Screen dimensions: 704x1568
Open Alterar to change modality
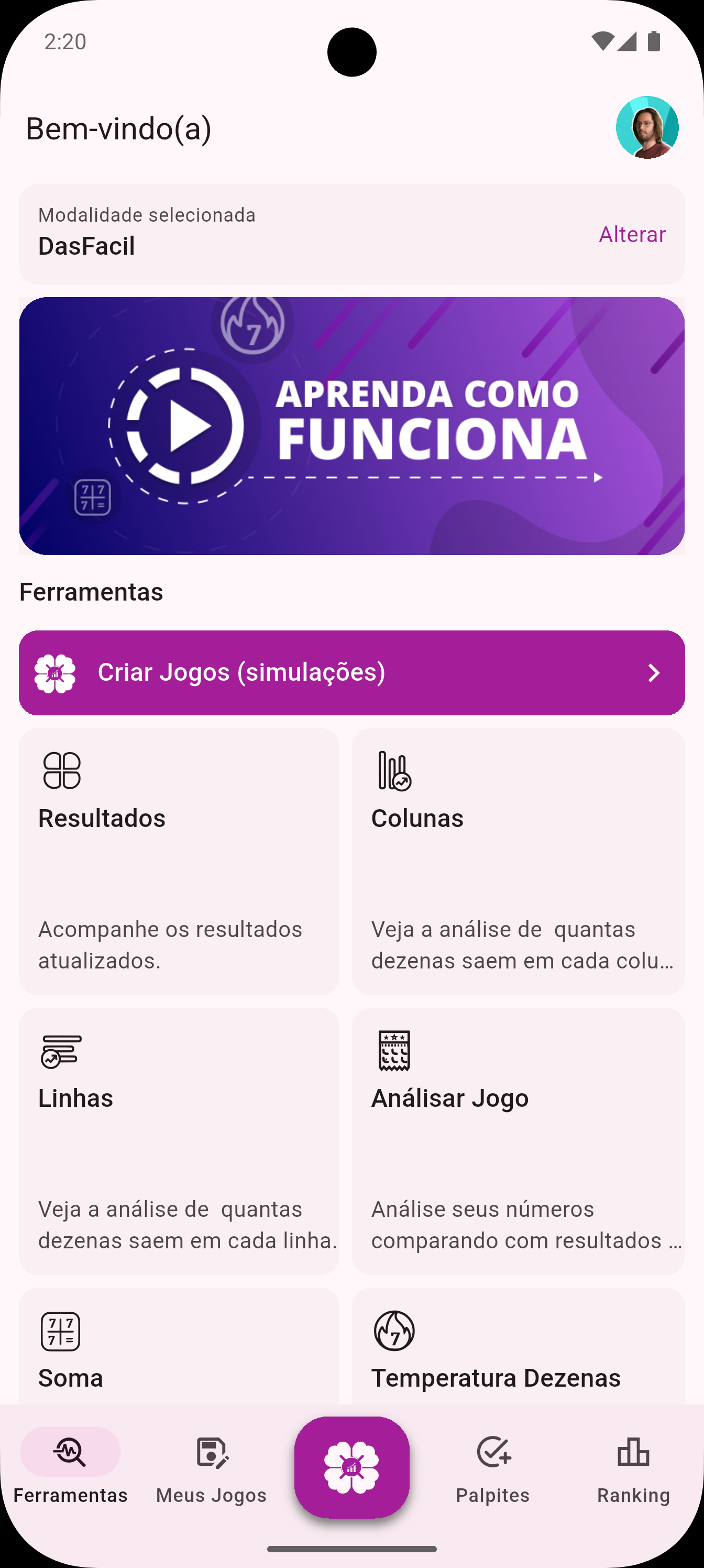pyautogui.click(x=632, y=234)
